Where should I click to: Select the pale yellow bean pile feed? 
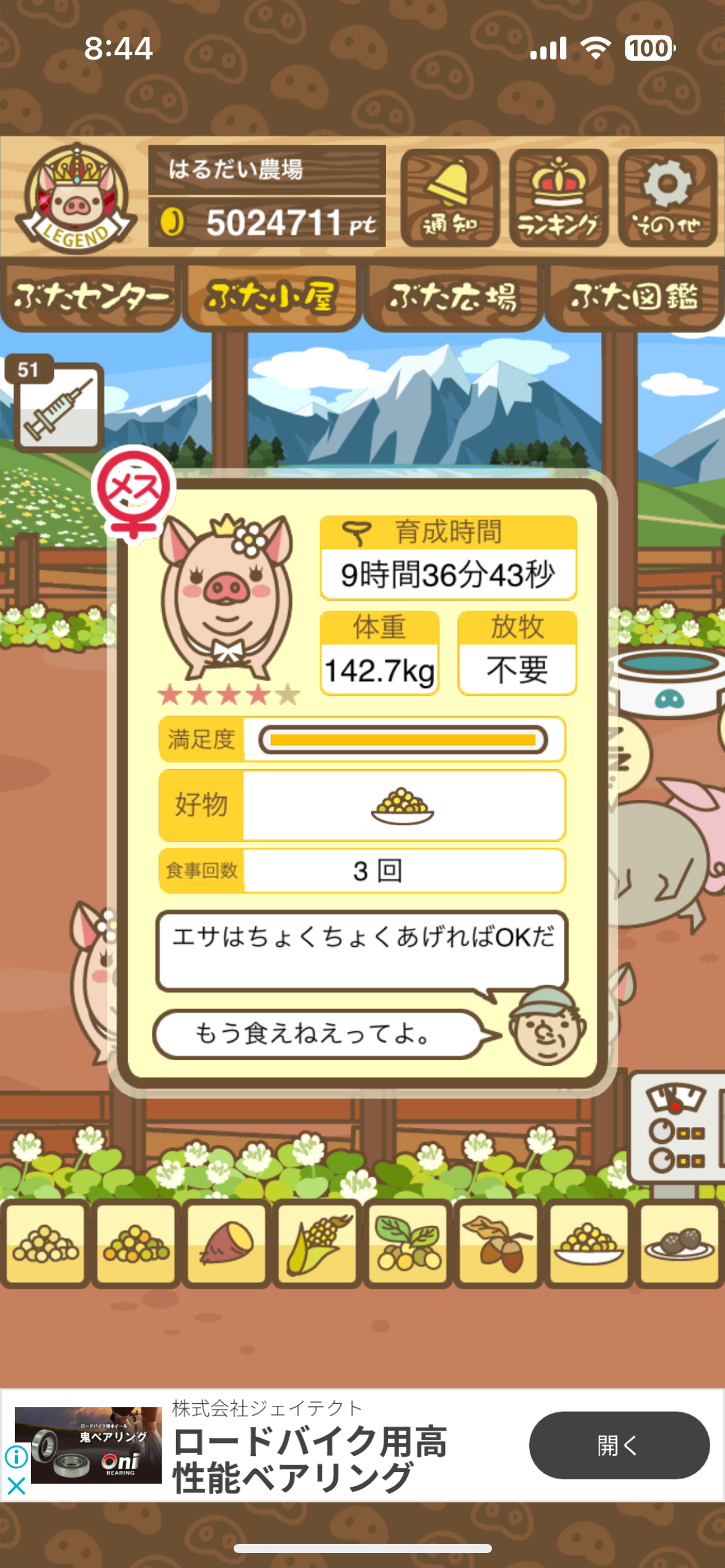pos(45,1244)
